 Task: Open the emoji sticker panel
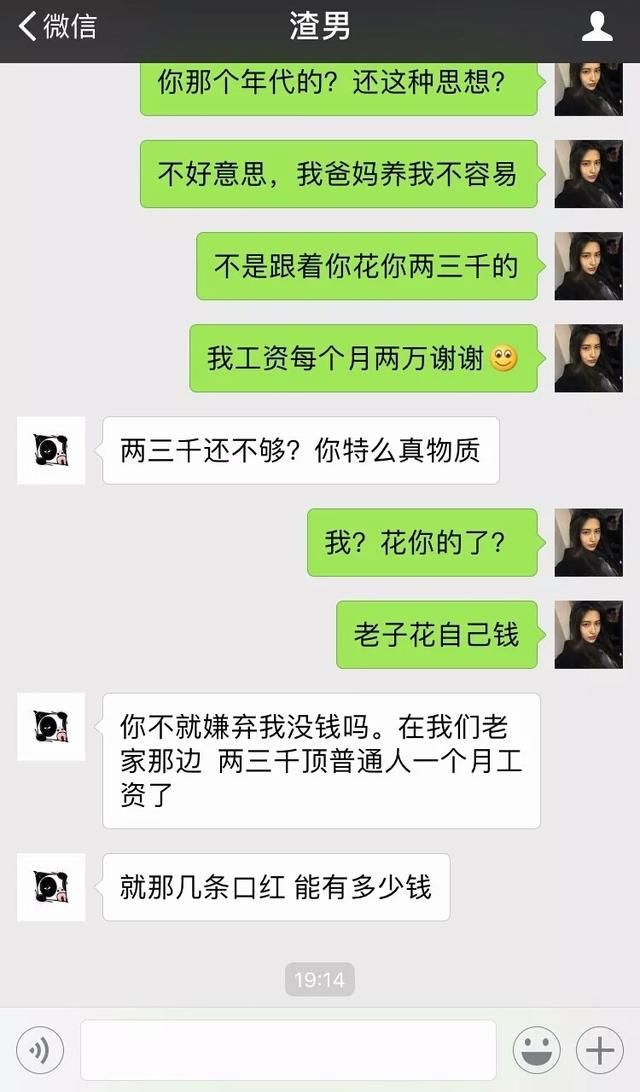pyautogui.click(x=537, y=1050)
